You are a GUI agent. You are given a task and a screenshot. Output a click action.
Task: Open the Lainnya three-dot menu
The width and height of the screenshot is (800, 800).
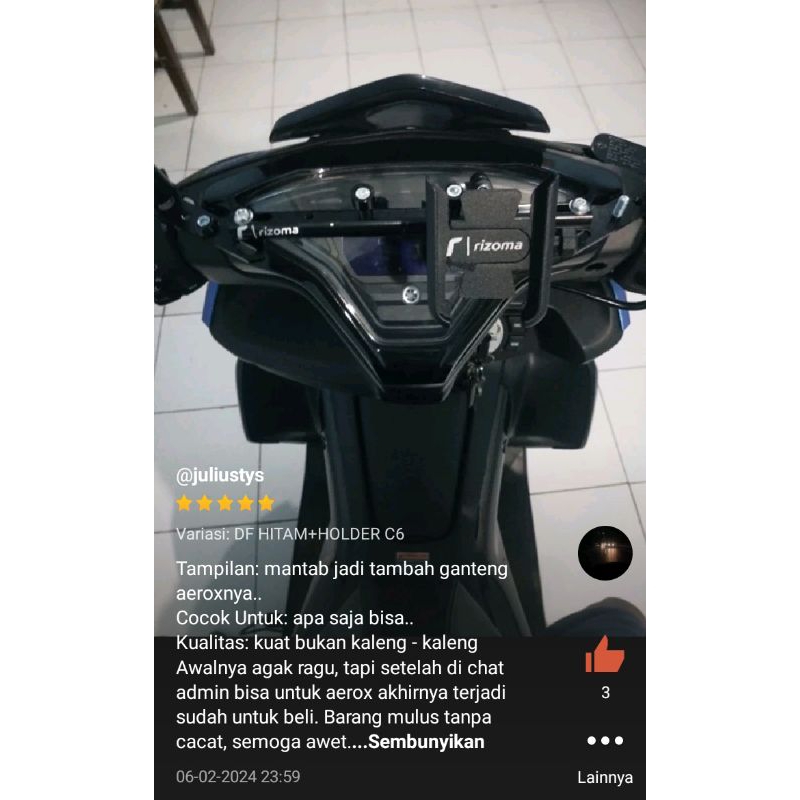pyautogui.click(x=605, y=741)
